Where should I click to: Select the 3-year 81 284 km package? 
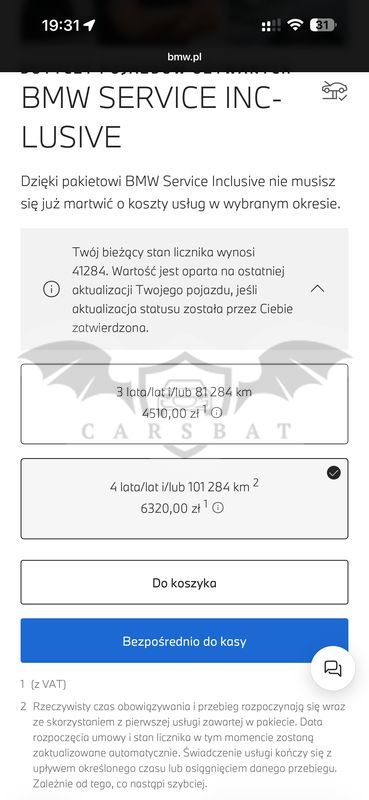point(184,404)
